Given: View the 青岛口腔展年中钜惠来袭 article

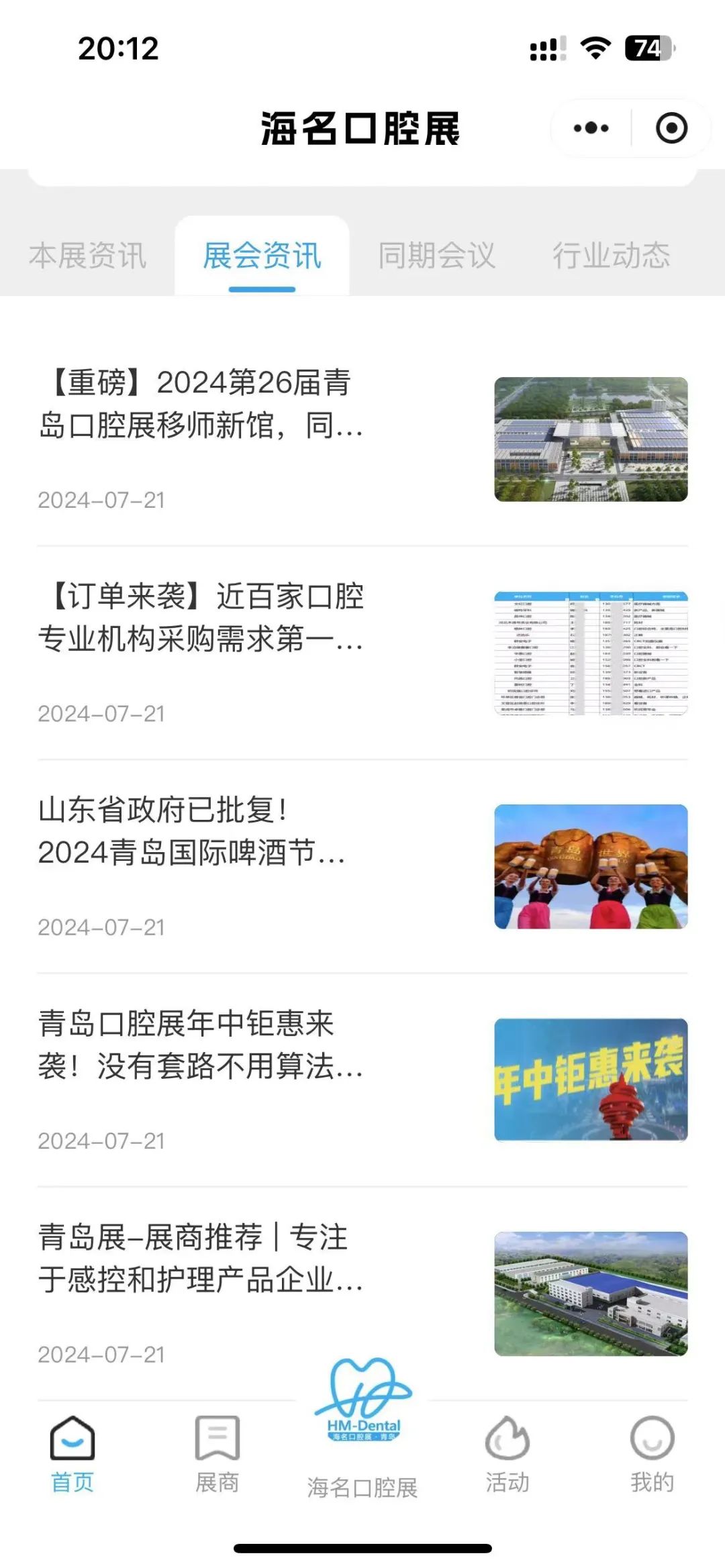Looking at the screenshot, I should pos(201,1045).
